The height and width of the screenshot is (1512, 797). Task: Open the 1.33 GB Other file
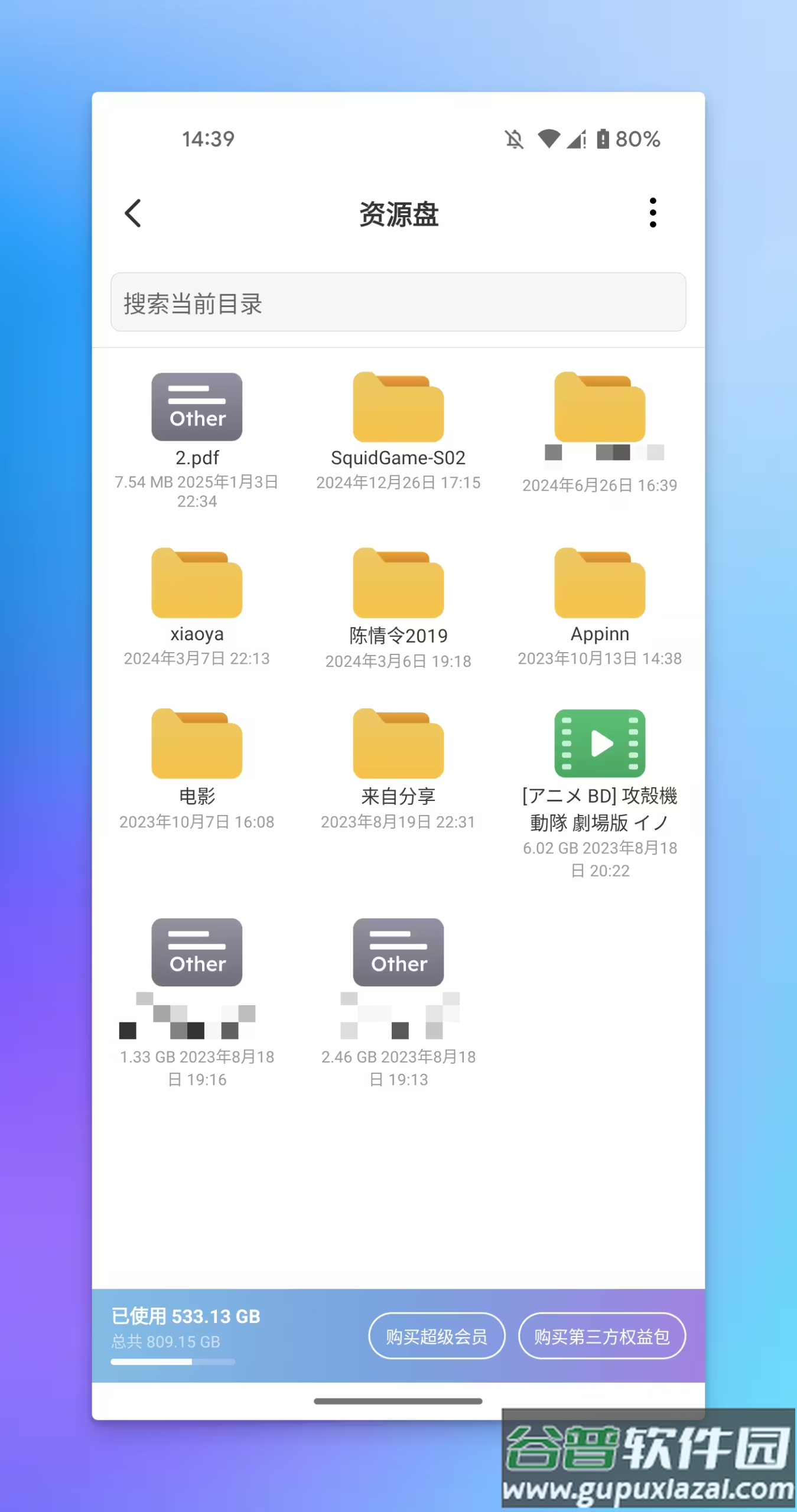point(197,952)
